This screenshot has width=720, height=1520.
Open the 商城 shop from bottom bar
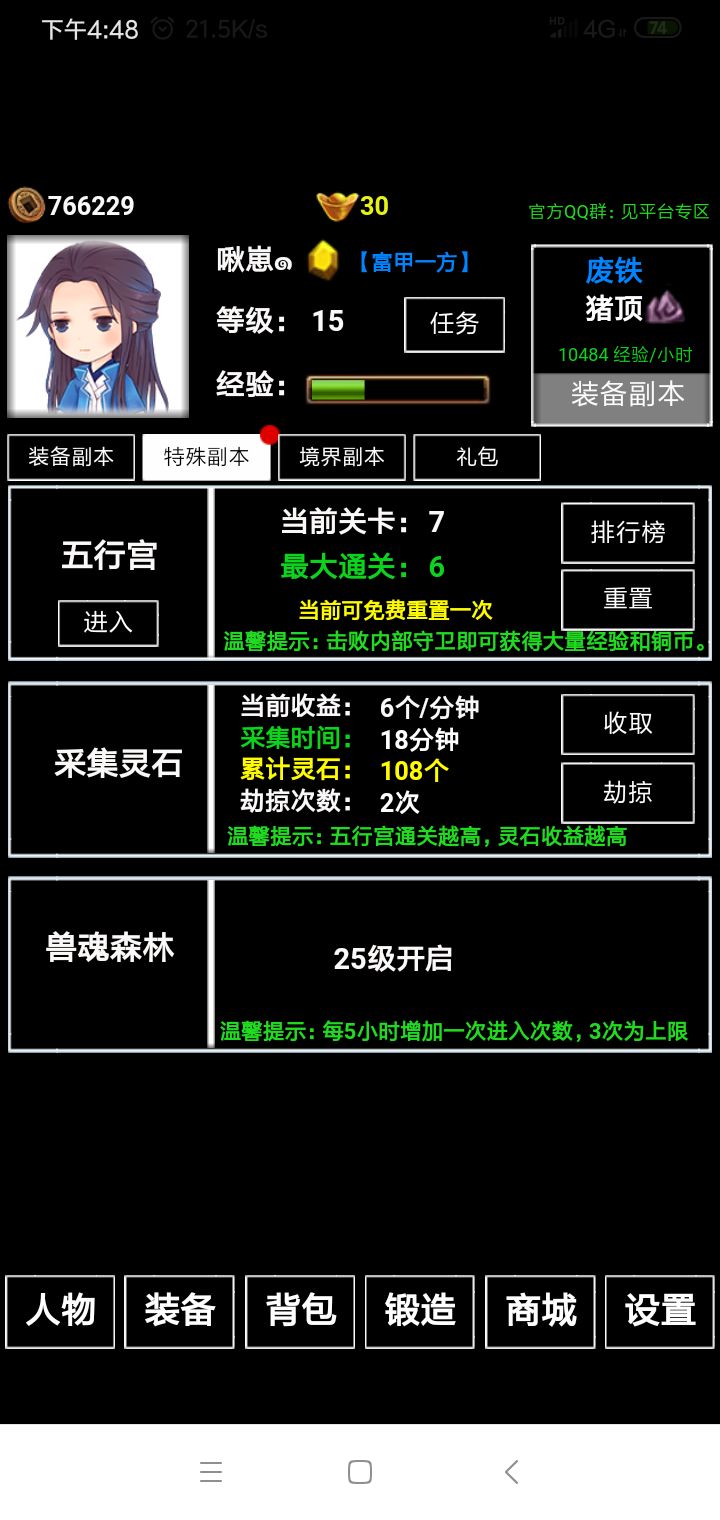coord(539,1311)
